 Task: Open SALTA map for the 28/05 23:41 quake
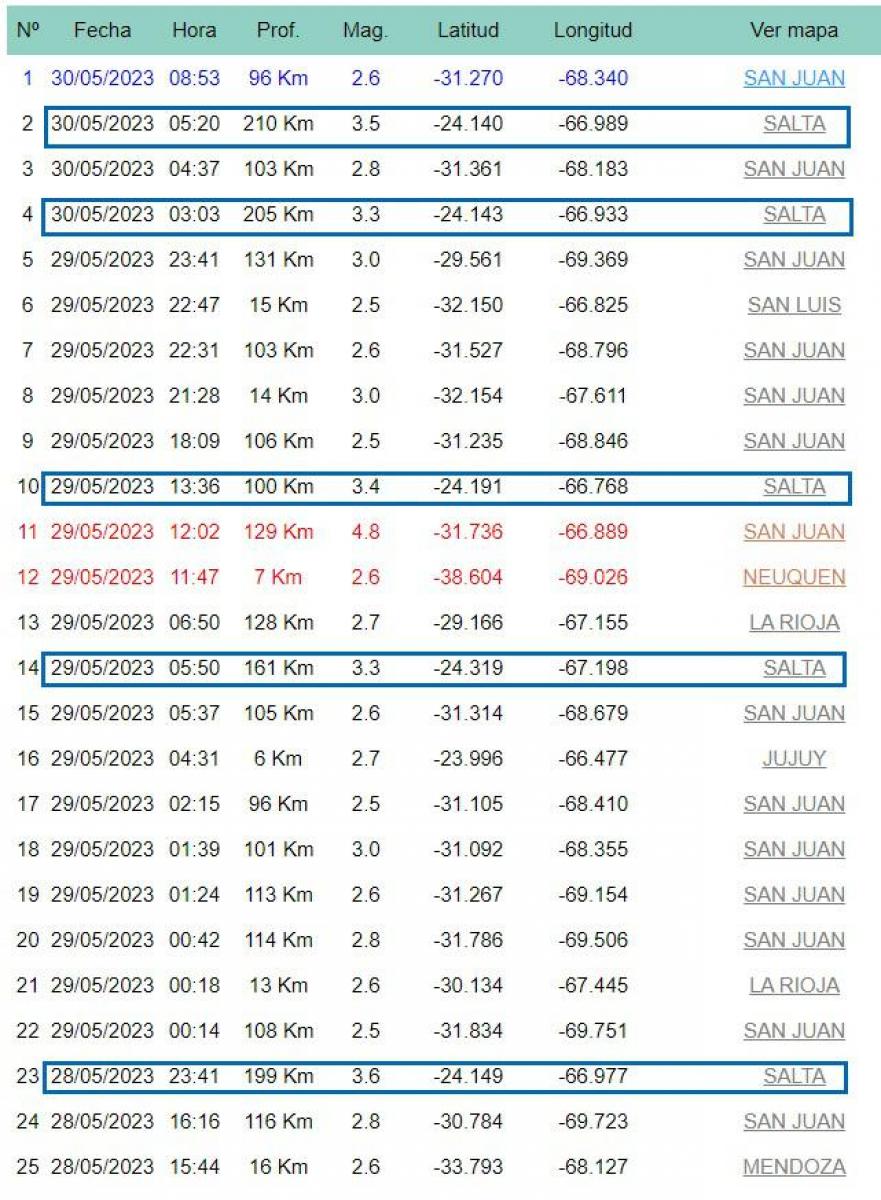[794, 1076]
